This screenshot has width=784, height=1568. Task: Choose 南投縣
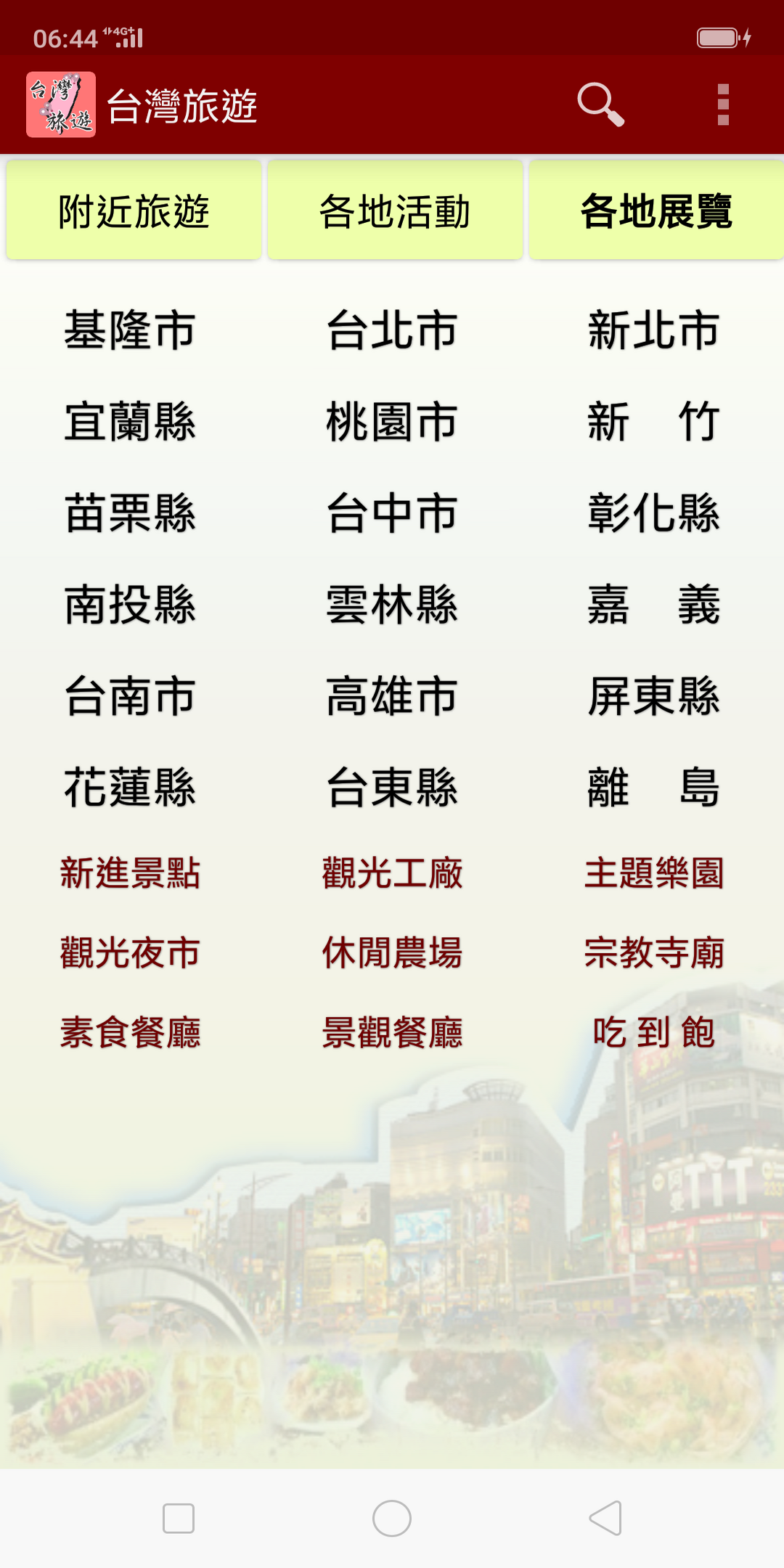point(131,605)
